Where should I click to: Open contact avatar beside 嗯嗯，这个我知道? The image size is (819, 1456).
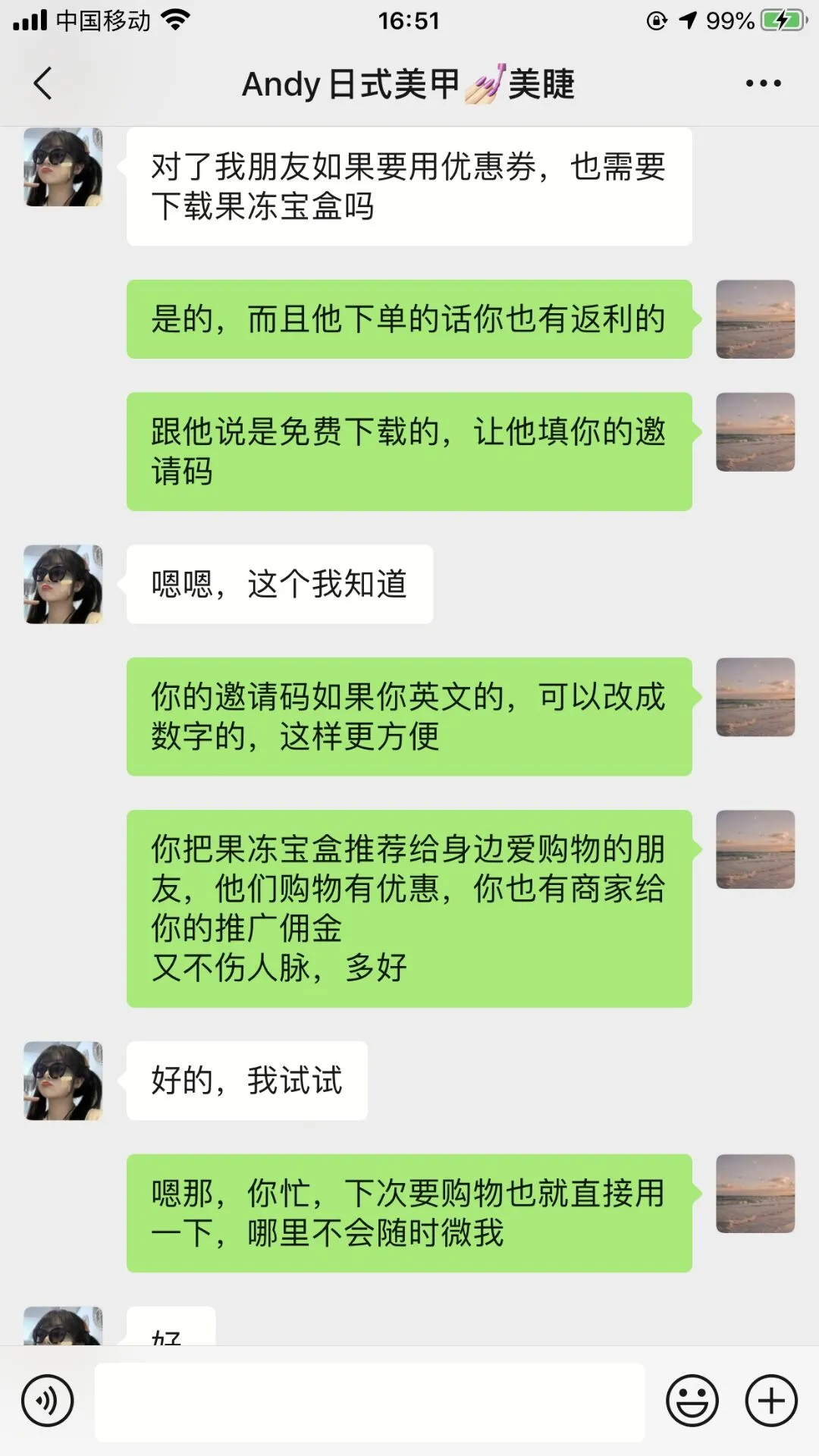point(64,585)
